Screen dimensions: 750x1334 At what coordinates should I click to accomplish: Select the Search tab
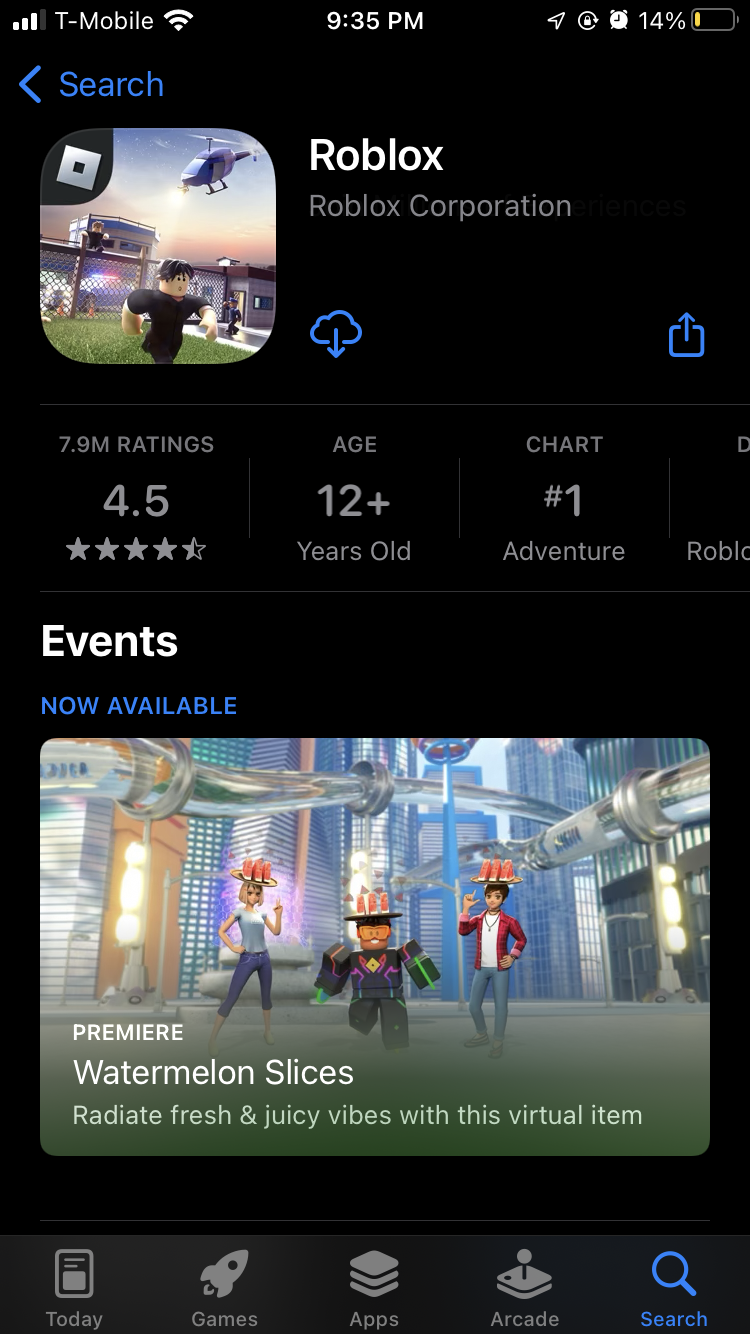(x=674, y=1288)
